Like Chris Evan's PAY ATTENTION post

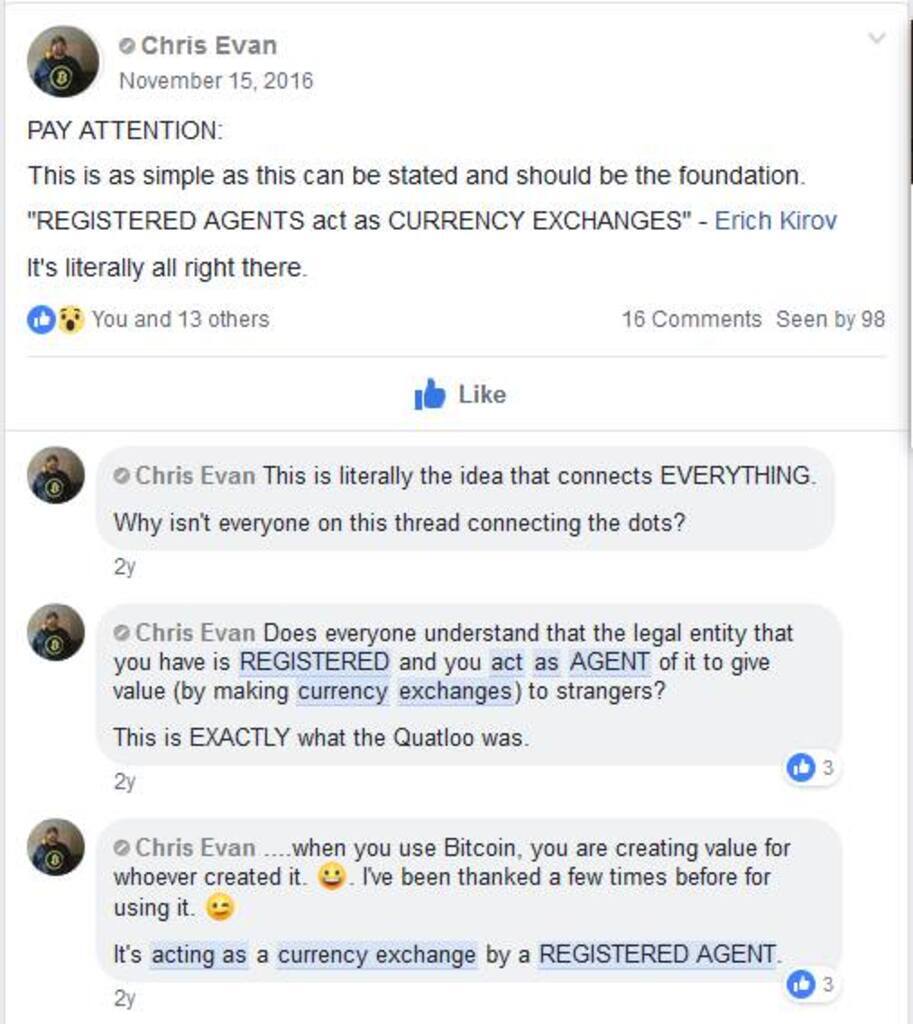tap(460, 395)
